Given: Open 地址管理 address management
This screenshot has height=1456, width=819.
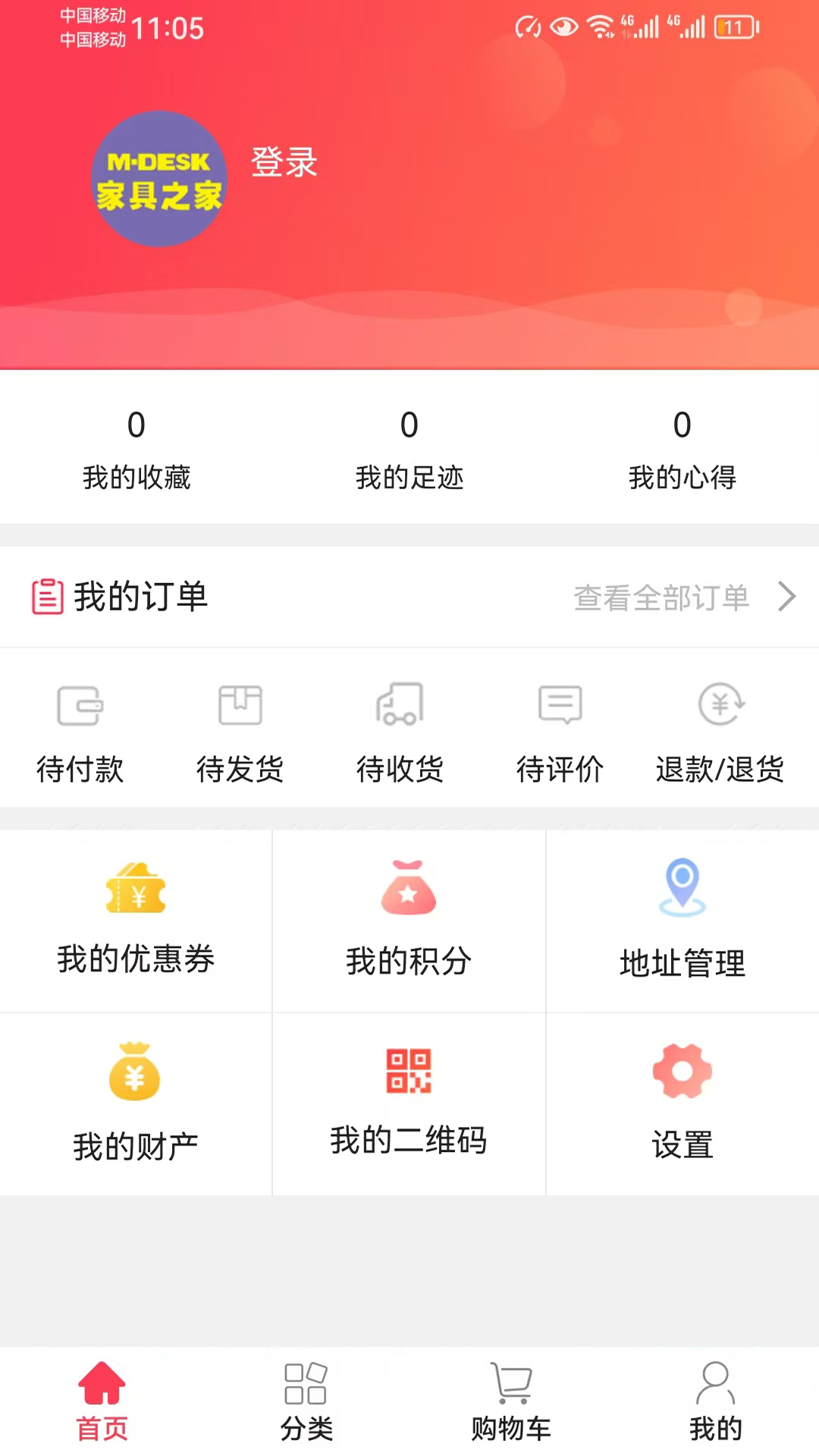Looking at the screenshot, I should click(x=682, y=921).
